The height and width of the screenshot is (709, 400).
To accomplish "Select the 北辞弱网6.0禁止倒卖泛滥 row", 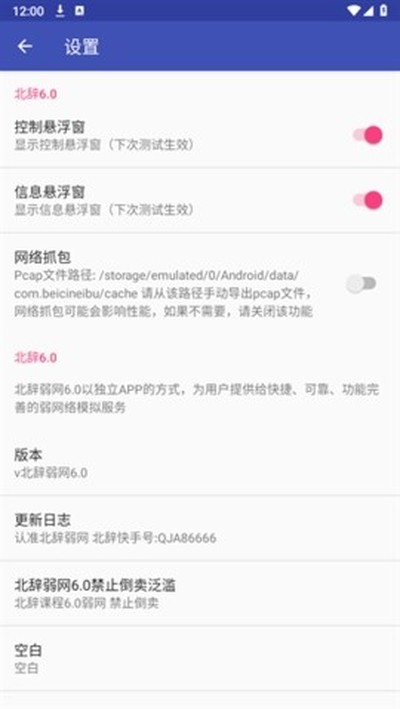I will (200, 593).
